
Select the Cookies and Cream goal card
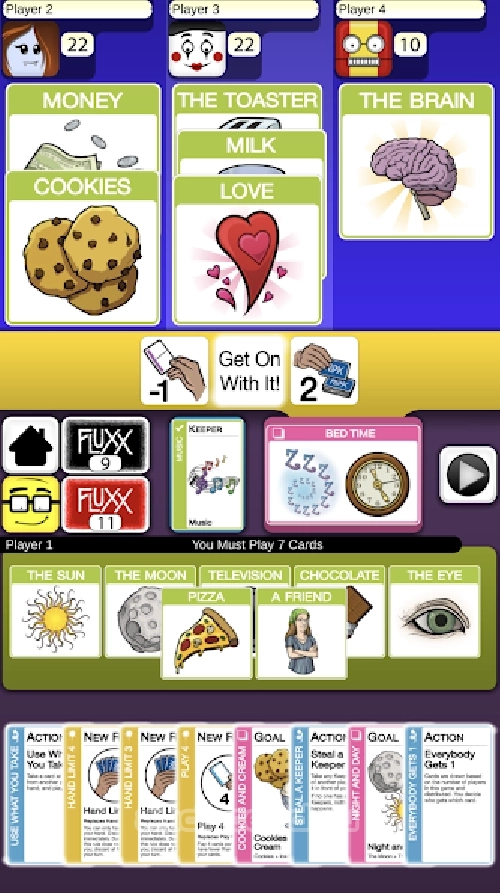[263, 794]
